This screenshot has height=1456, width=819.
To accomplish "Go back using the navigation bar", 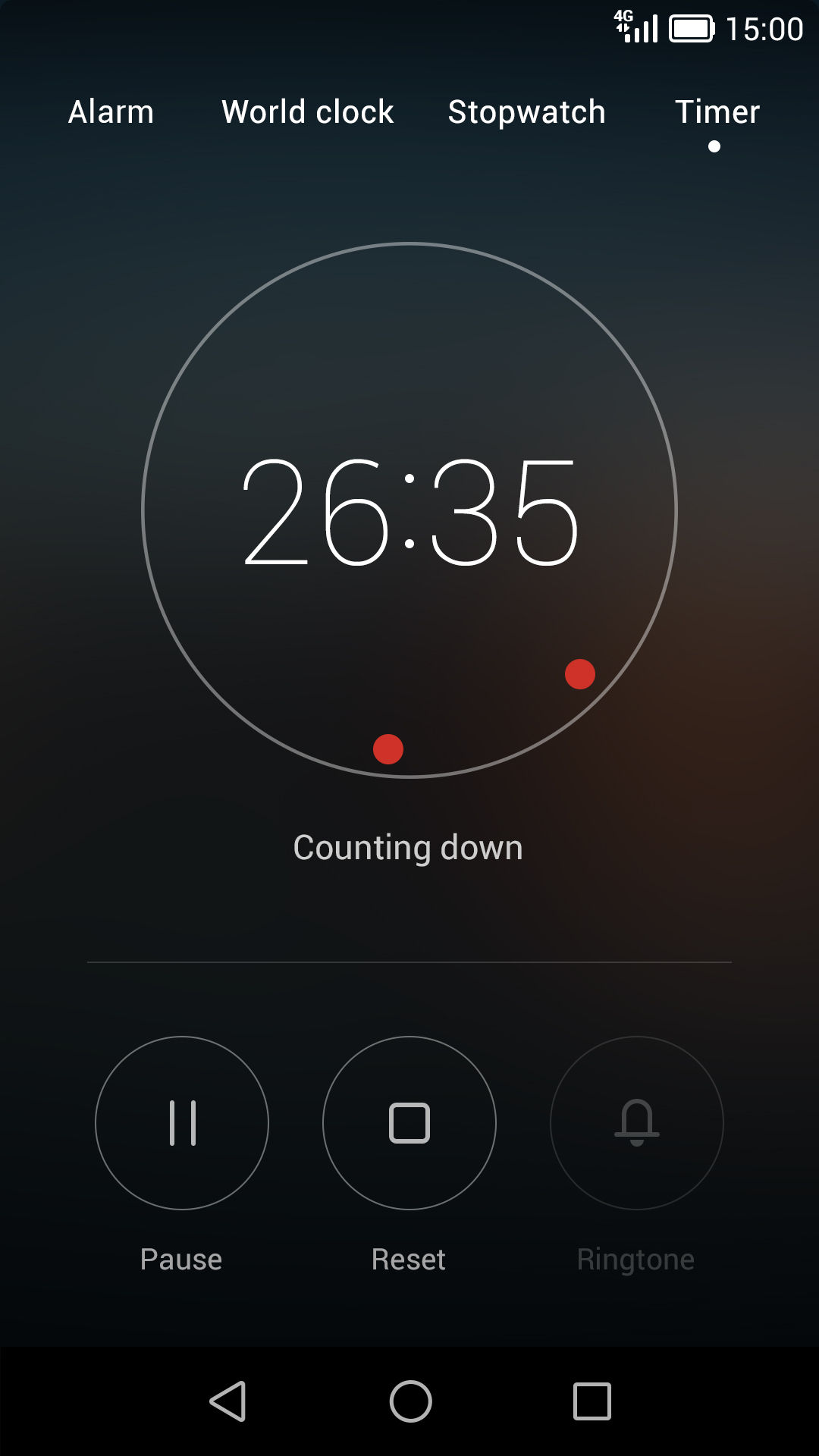I will tap(227, 1401).
